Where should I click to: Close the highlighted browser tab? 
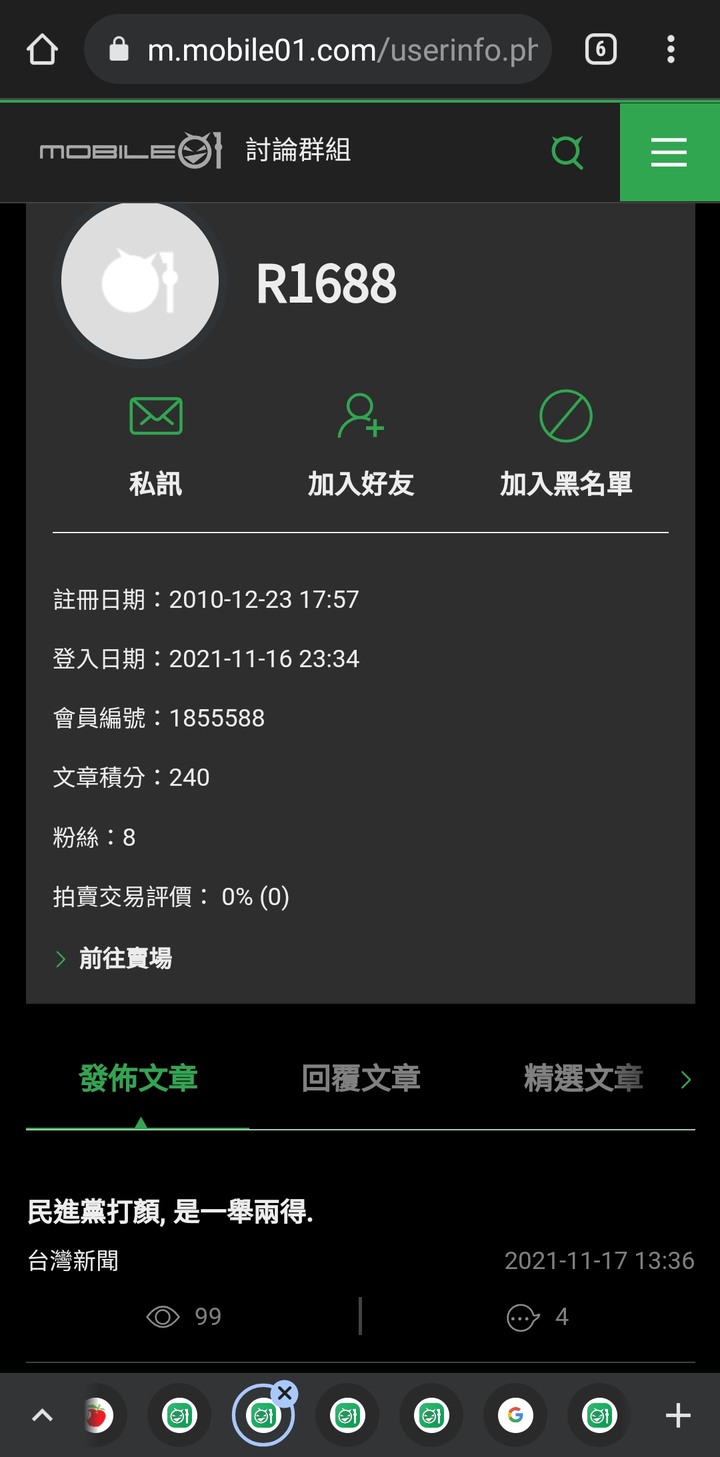[285, 1393]
